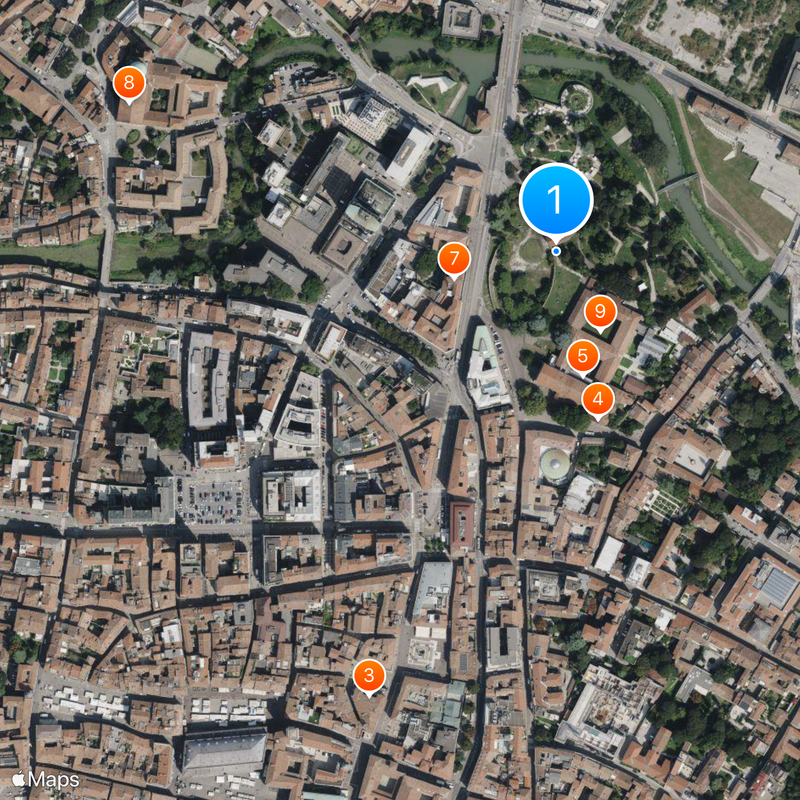Select the orange pin numbered 5

click(582, 355)
